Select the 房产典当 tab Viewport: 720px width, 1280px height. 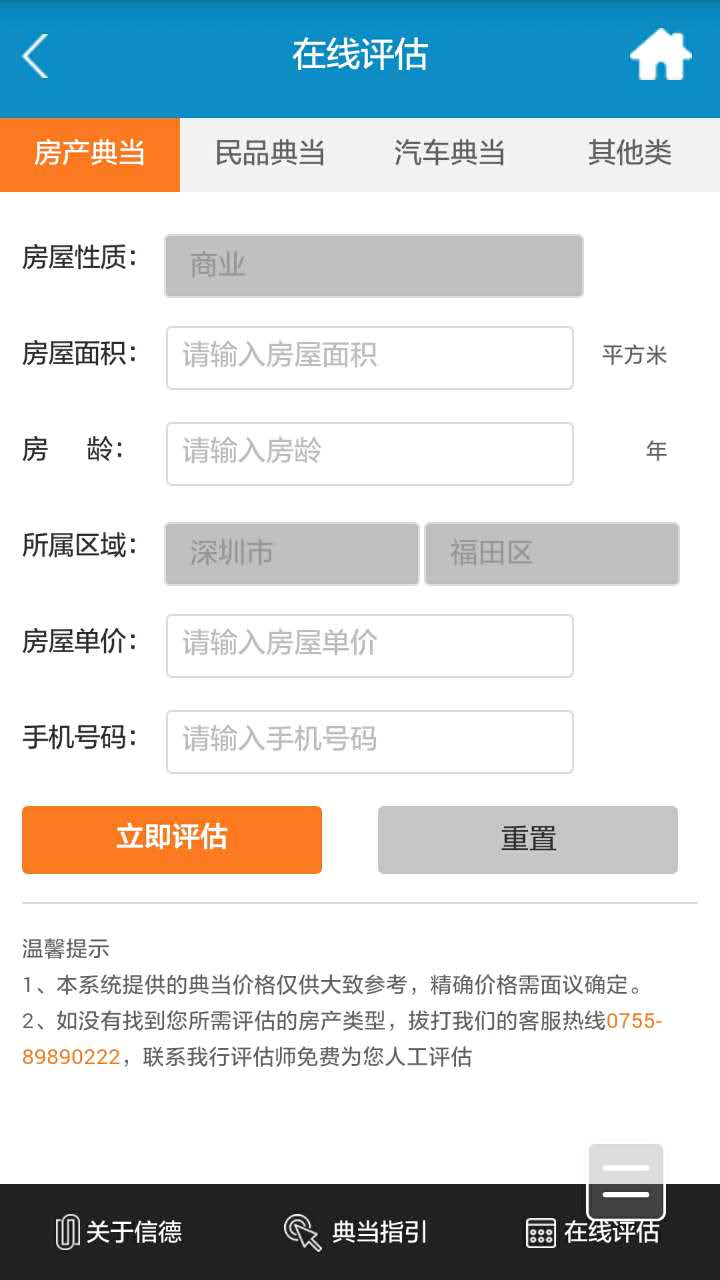[x=90, y=154]
